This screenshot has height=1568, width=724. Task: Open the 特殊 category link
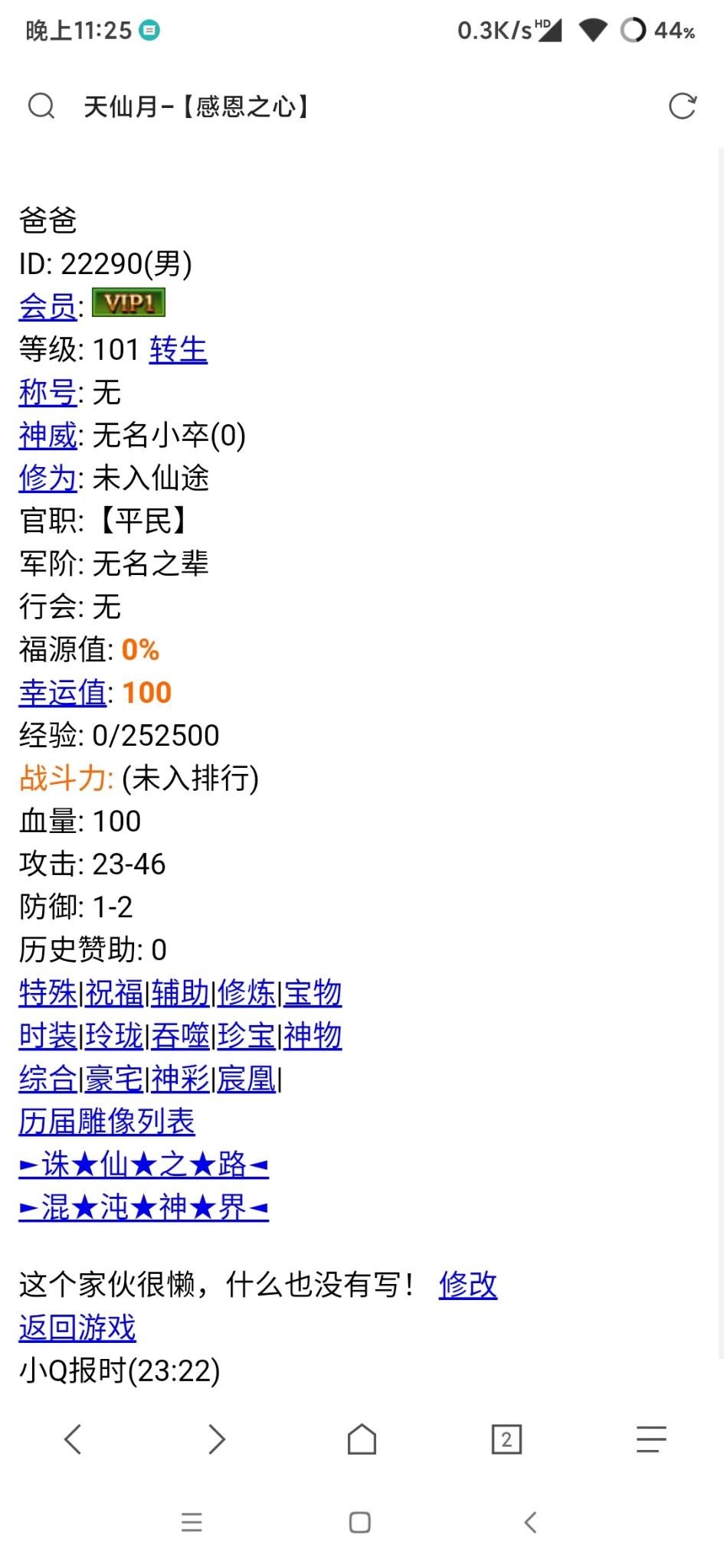(48, 993)
